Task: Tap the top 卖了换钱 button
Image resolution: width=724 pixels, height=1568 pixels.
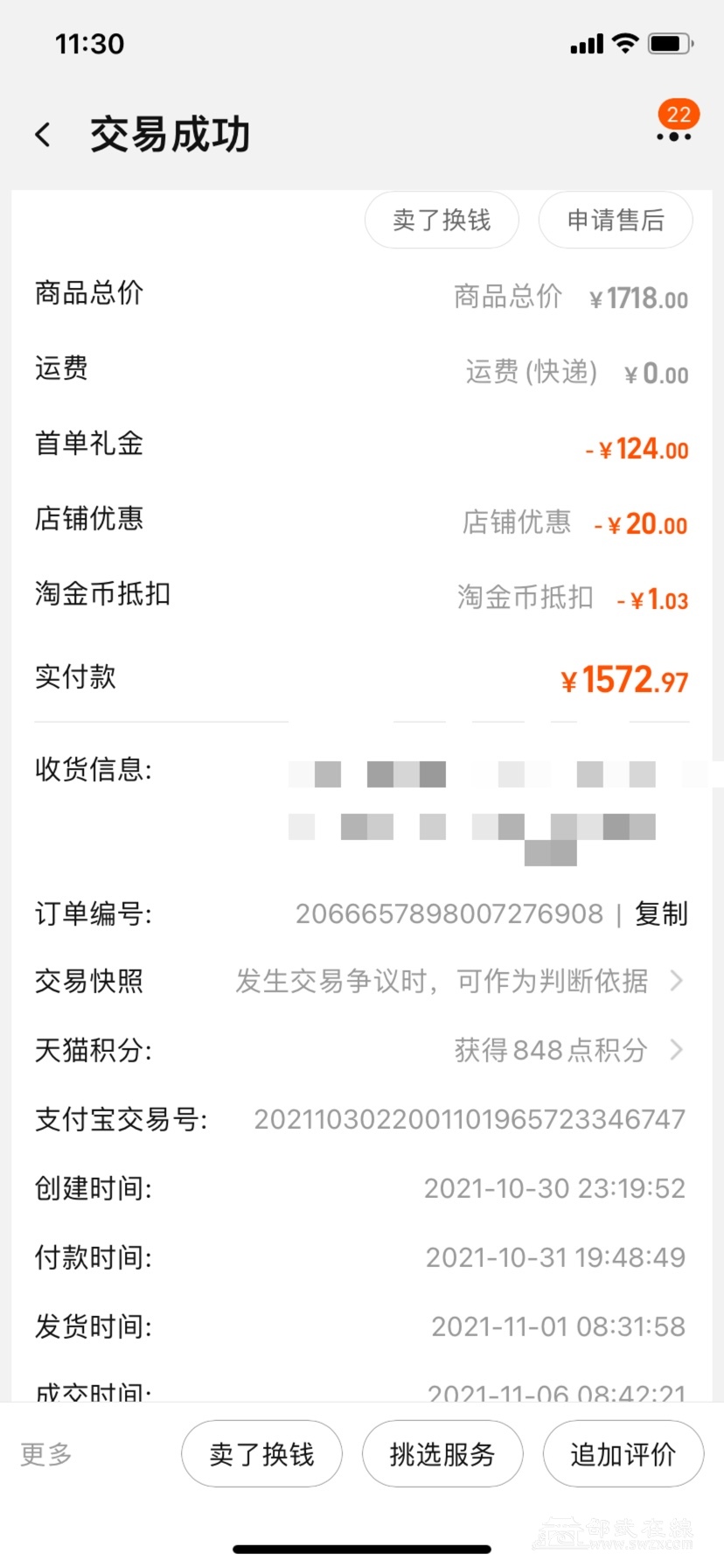Action: [442, 220]
